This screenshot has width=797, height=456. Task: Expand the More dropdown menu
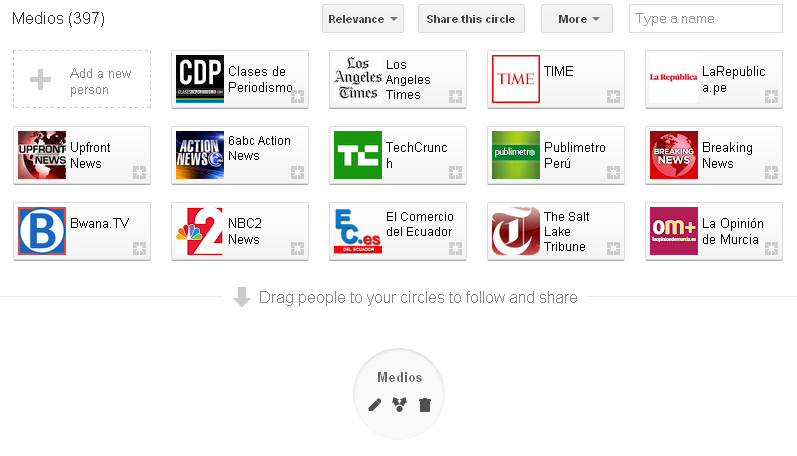pyautogui.click(x=576, y=19)
